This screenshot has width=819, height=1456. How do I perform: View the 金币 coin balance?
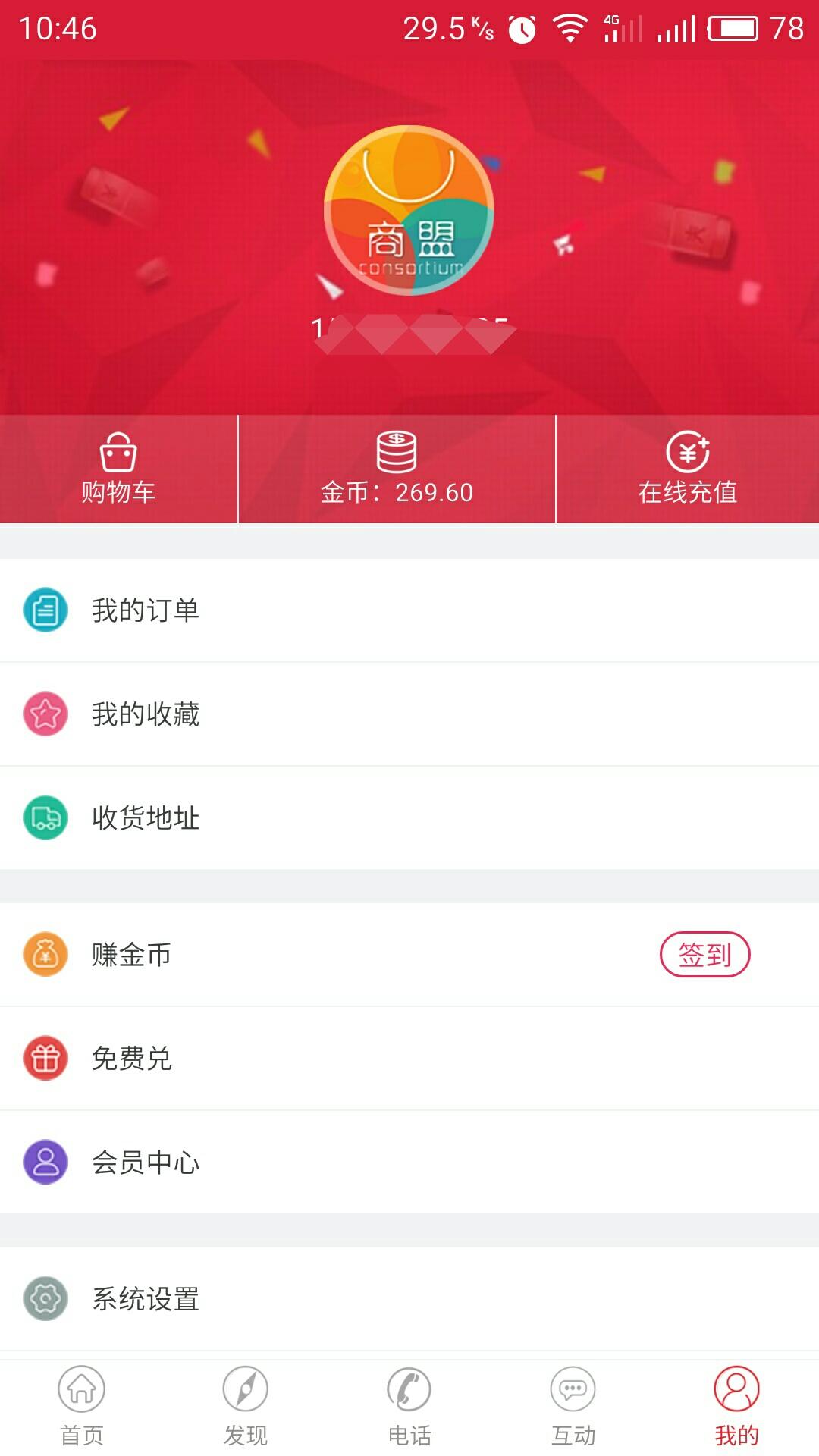tap(397, 469)
